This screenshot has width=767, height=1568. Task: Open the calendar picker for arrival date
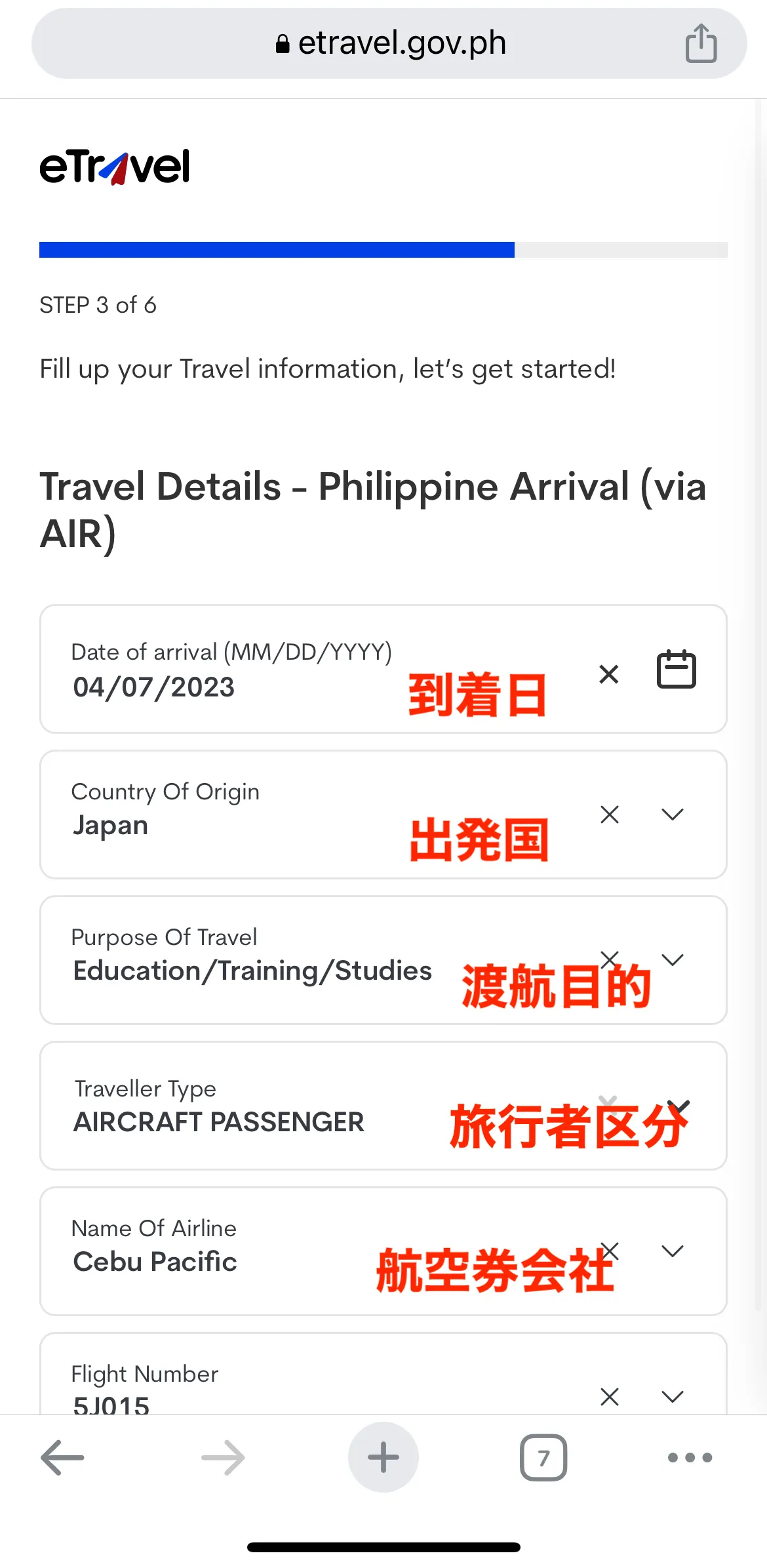677,669
